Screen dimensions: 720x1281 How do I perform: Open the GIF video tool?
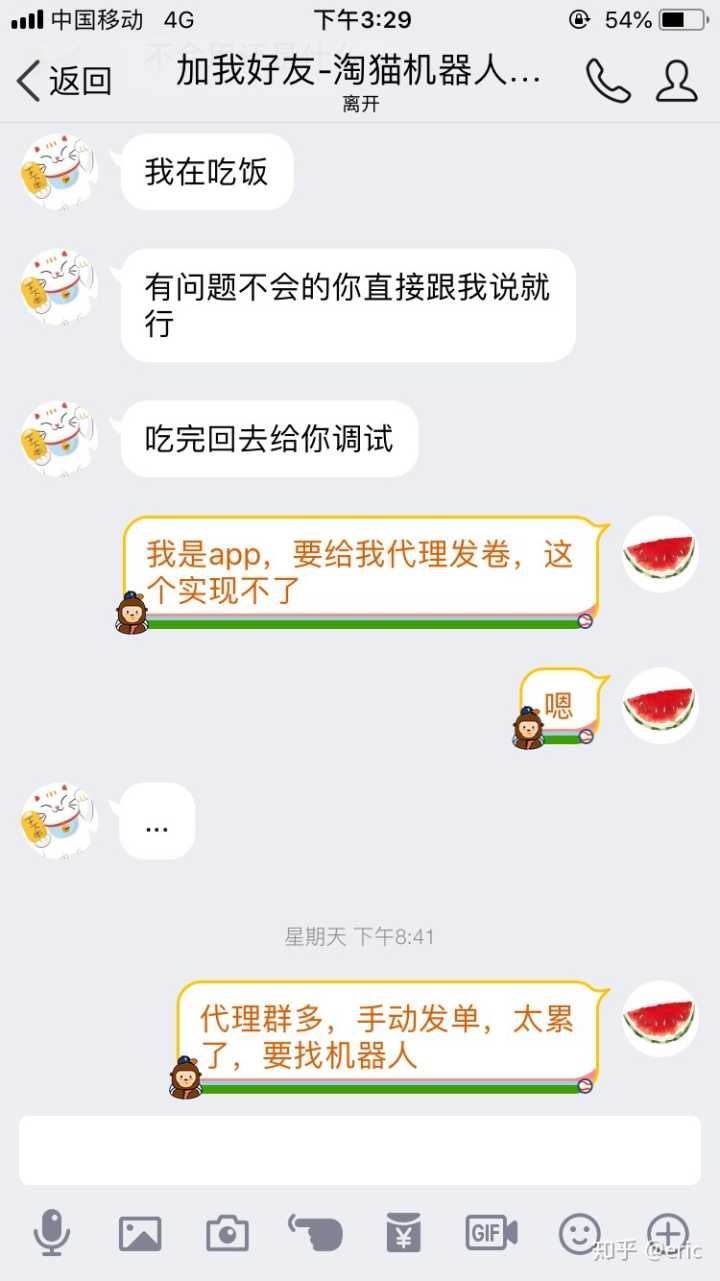point(491,1233)
